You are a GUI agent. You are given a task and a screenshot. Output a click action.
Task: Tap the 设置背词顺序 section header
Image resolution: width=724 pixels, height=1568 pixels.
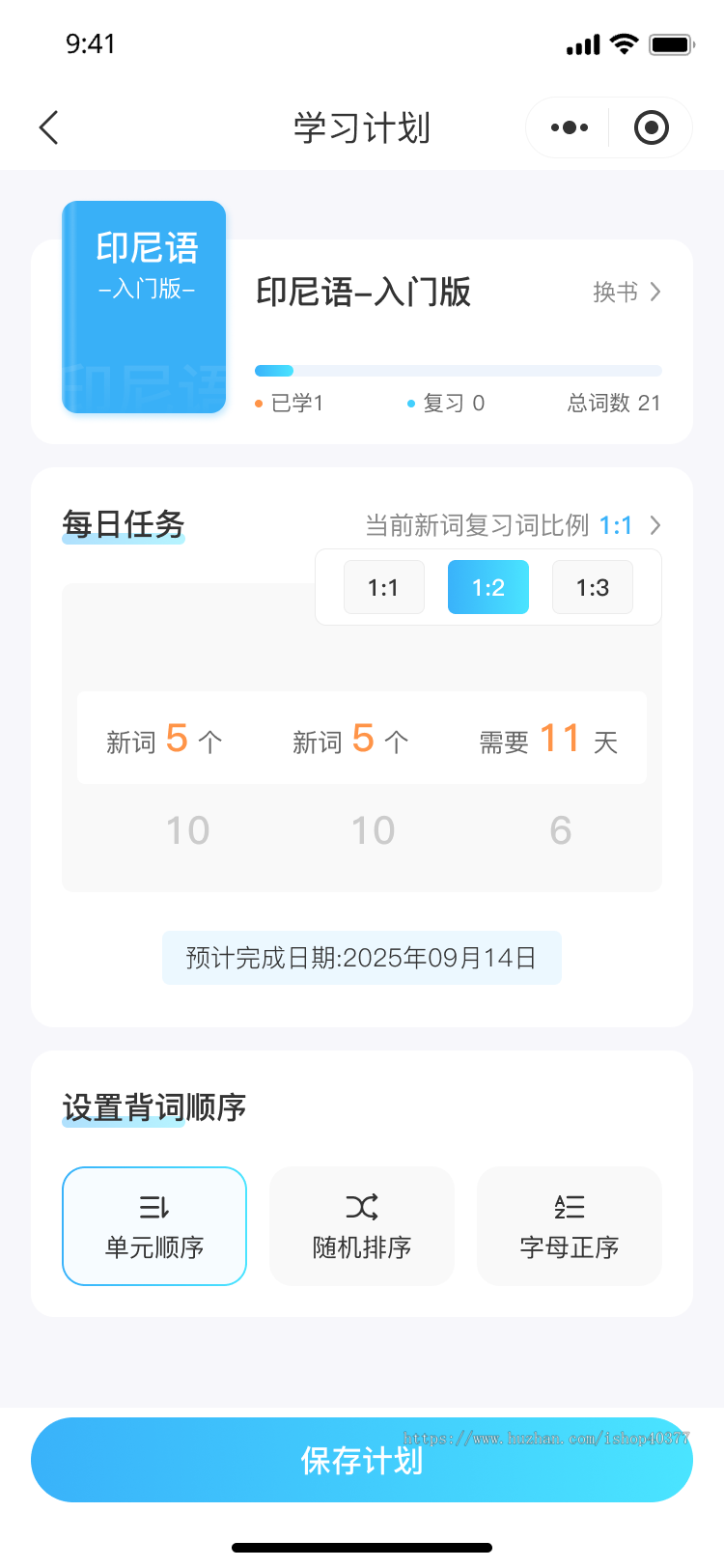tap(154, 1108)
